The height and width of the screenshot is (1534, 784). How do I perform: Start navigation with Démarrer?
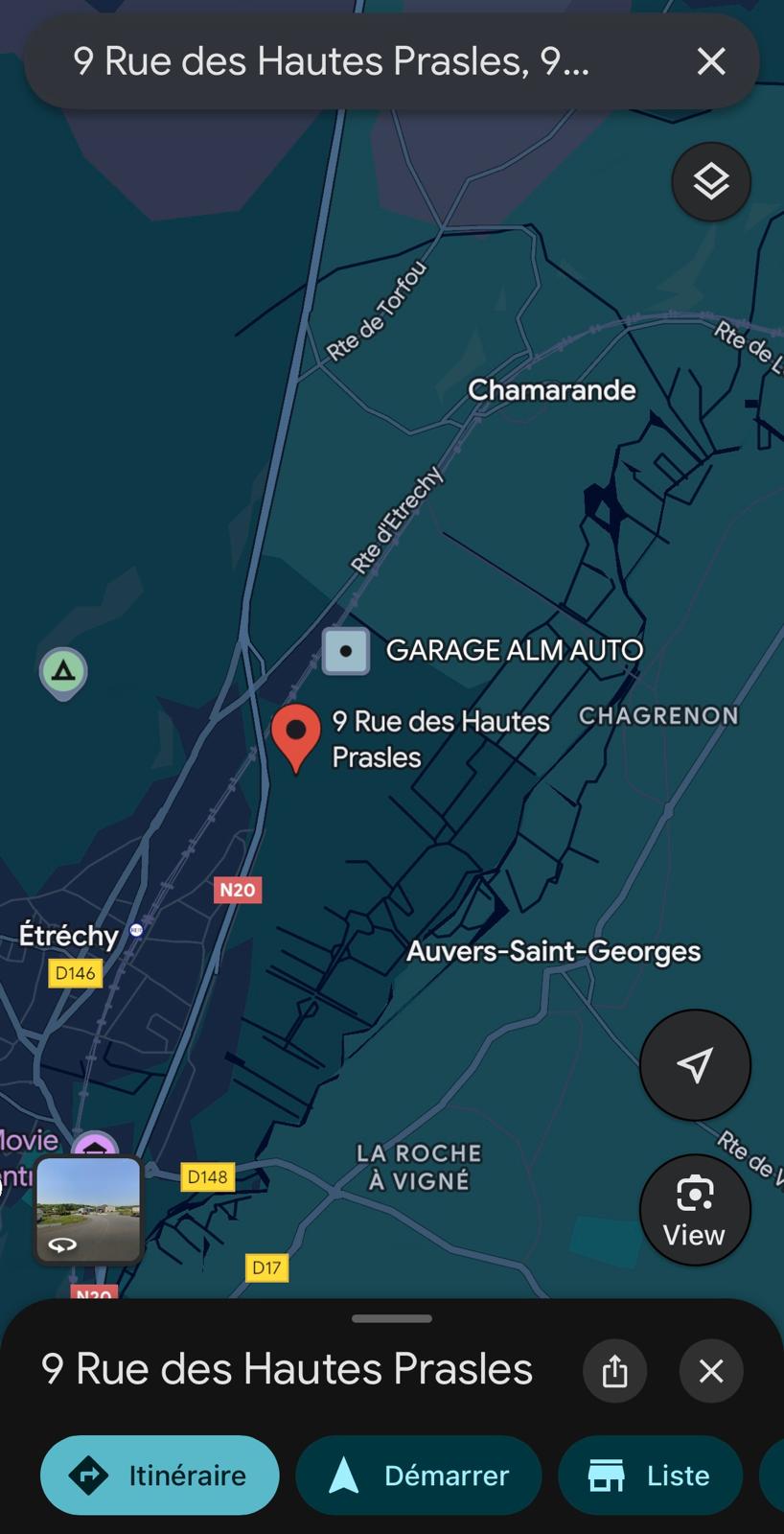pos(419,1475)
